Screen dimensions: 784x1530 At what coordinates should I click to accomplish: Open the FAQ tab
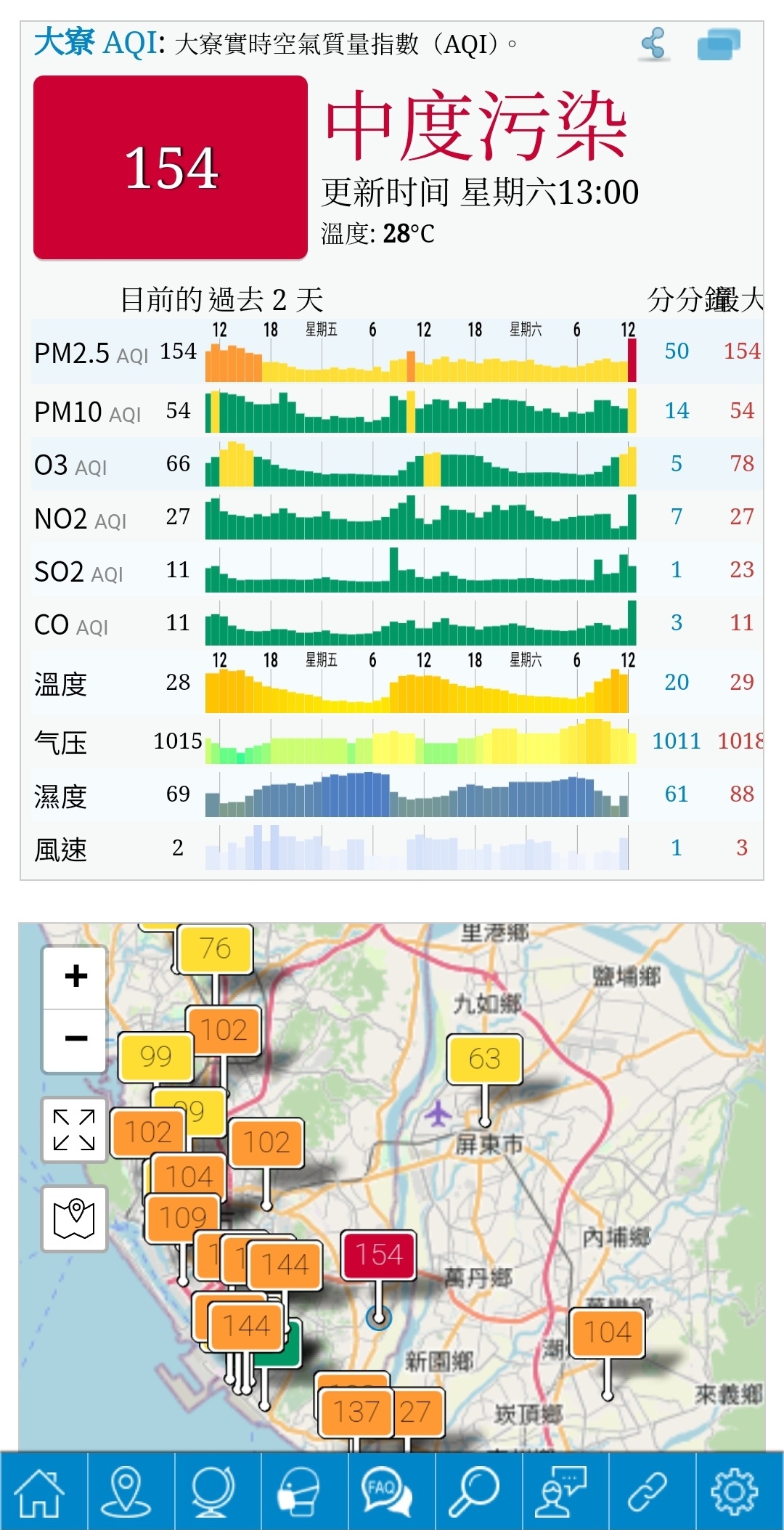click(387, 1492)
